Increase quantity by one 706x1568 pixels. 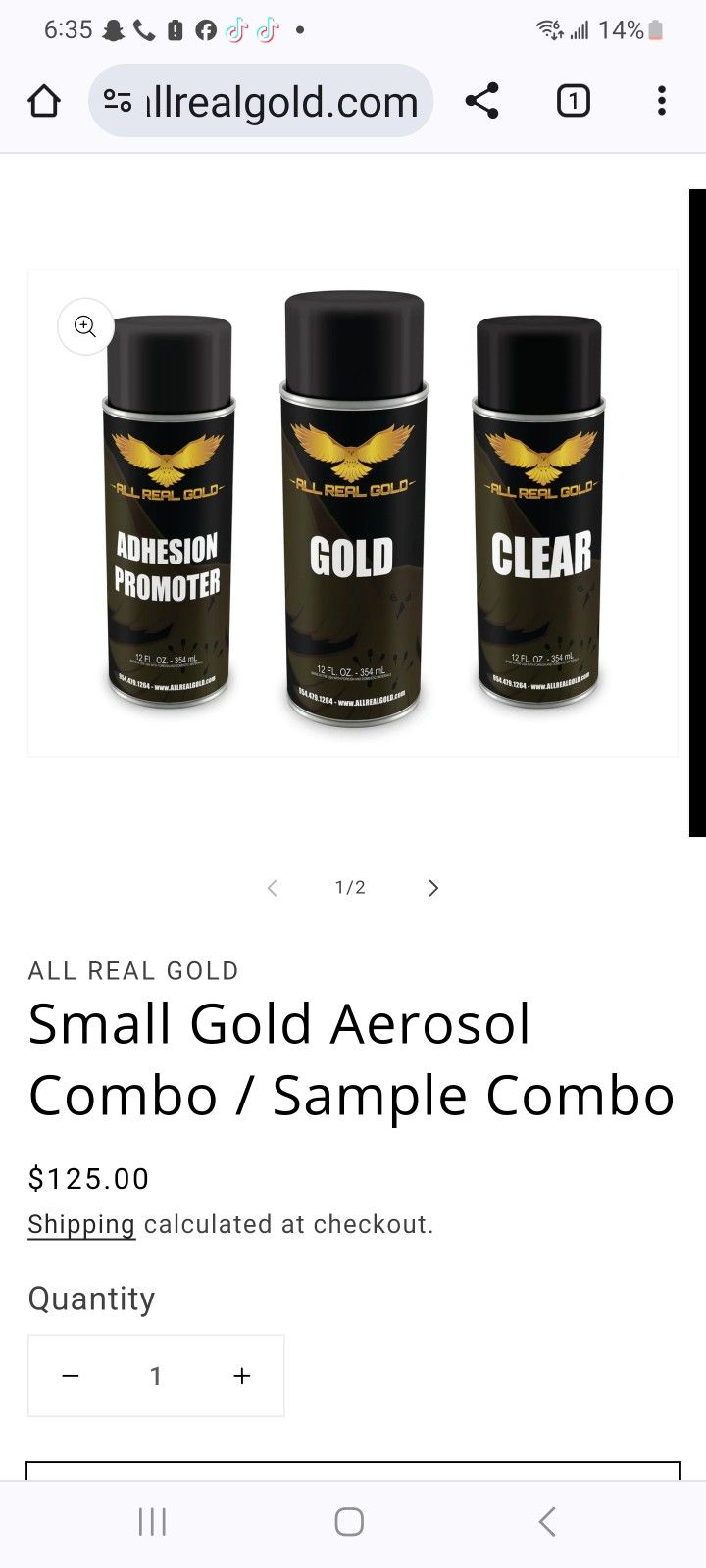pos(242,1376)
